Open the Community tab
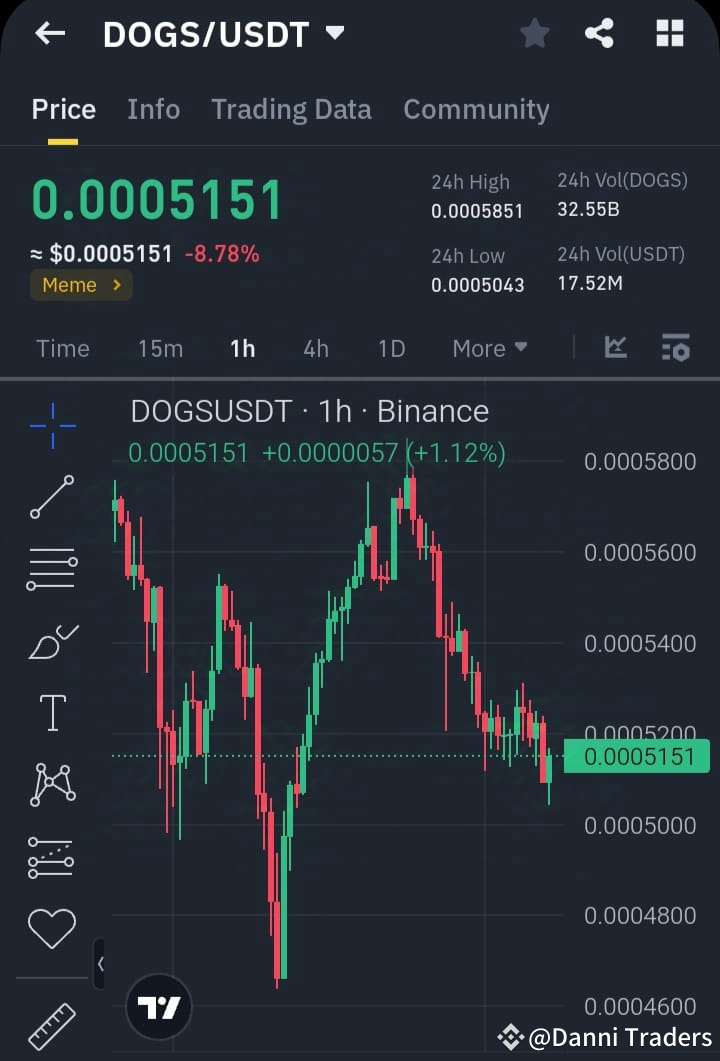 476,109
